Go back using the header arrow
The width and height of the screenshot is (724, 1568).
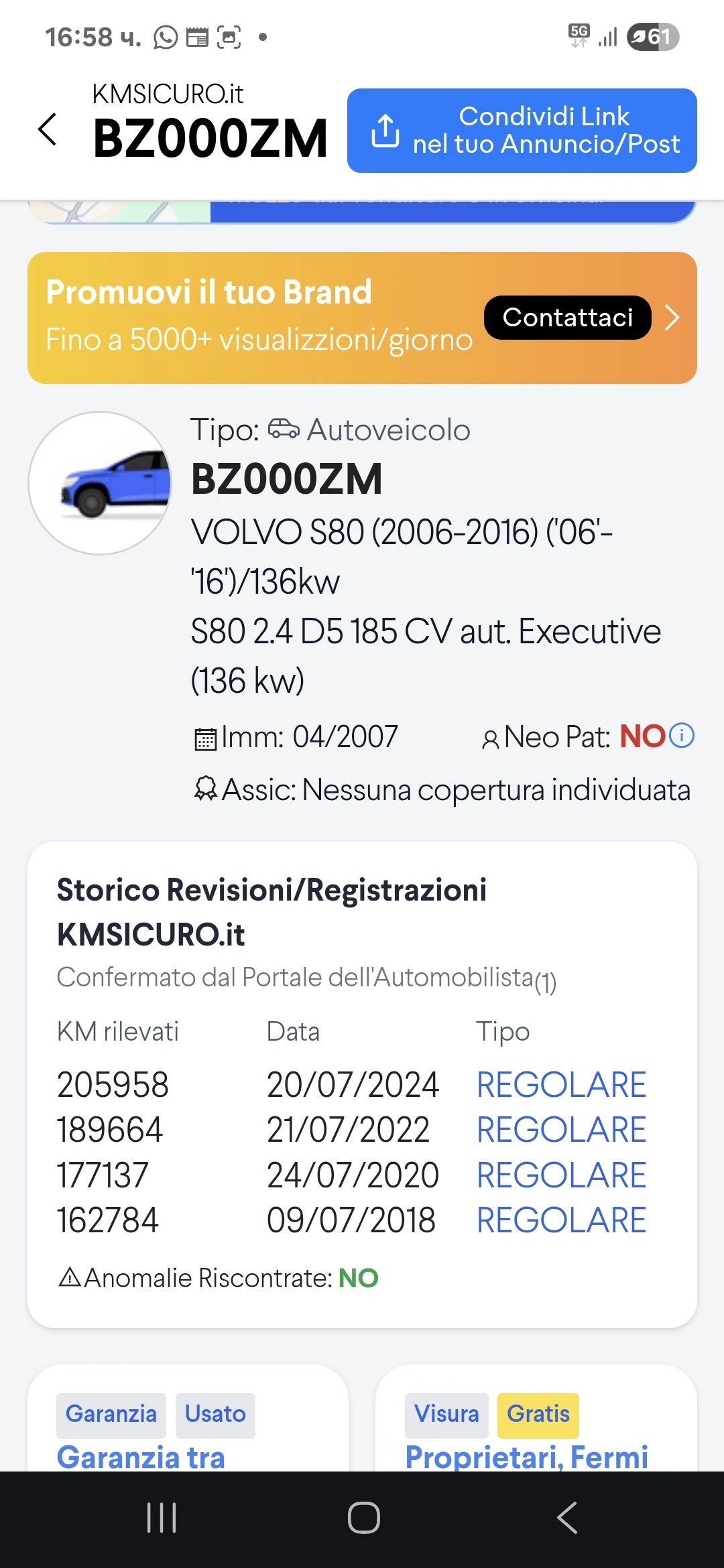[x=48, y=129]
